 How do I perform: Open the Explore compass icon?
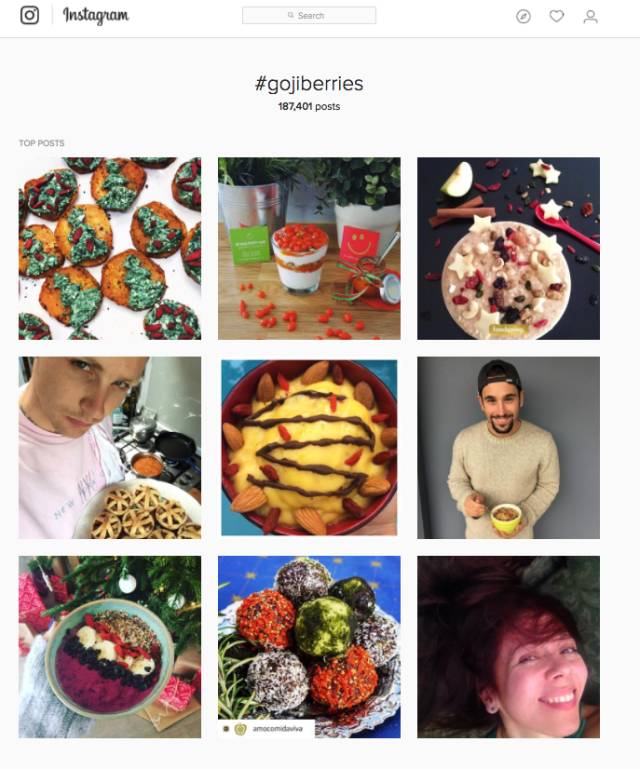pos(523,16)
